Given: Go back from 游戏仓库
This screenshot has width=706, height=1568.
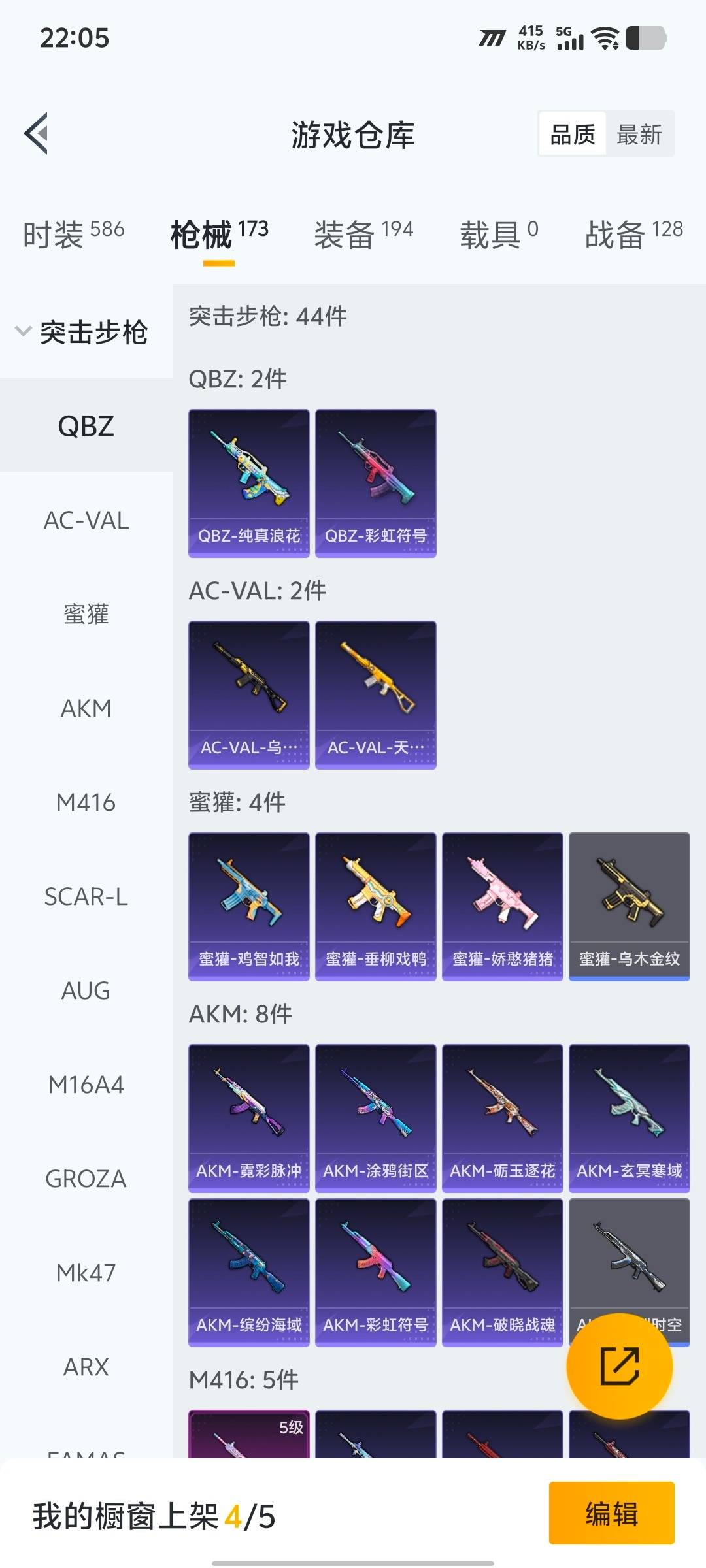Looking at the screenshot, I should click(37, 133).
